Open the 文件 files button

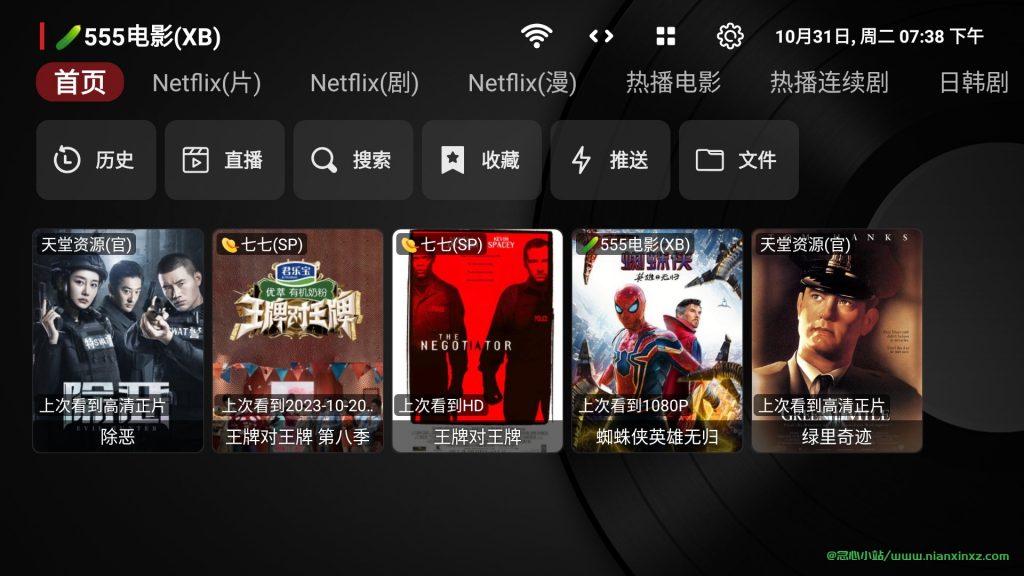738,160
